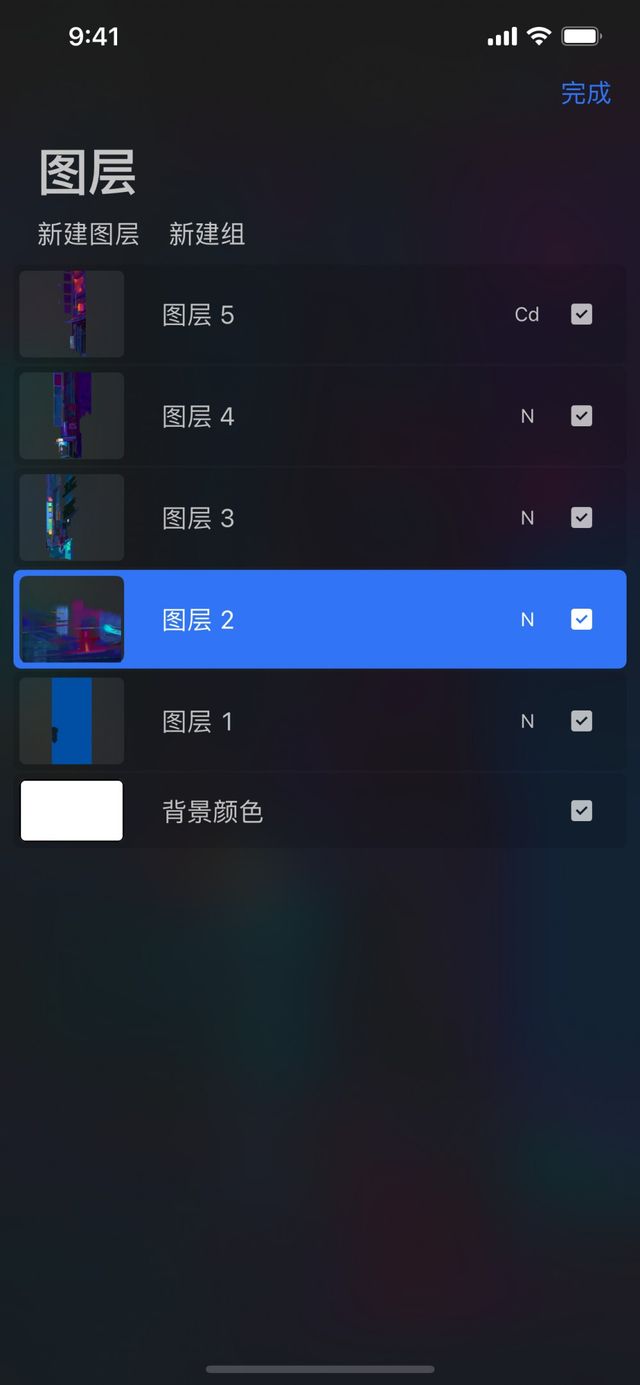Open the N blend mode of 图层 4
The image size is (640, 1385).
[527, 416]
